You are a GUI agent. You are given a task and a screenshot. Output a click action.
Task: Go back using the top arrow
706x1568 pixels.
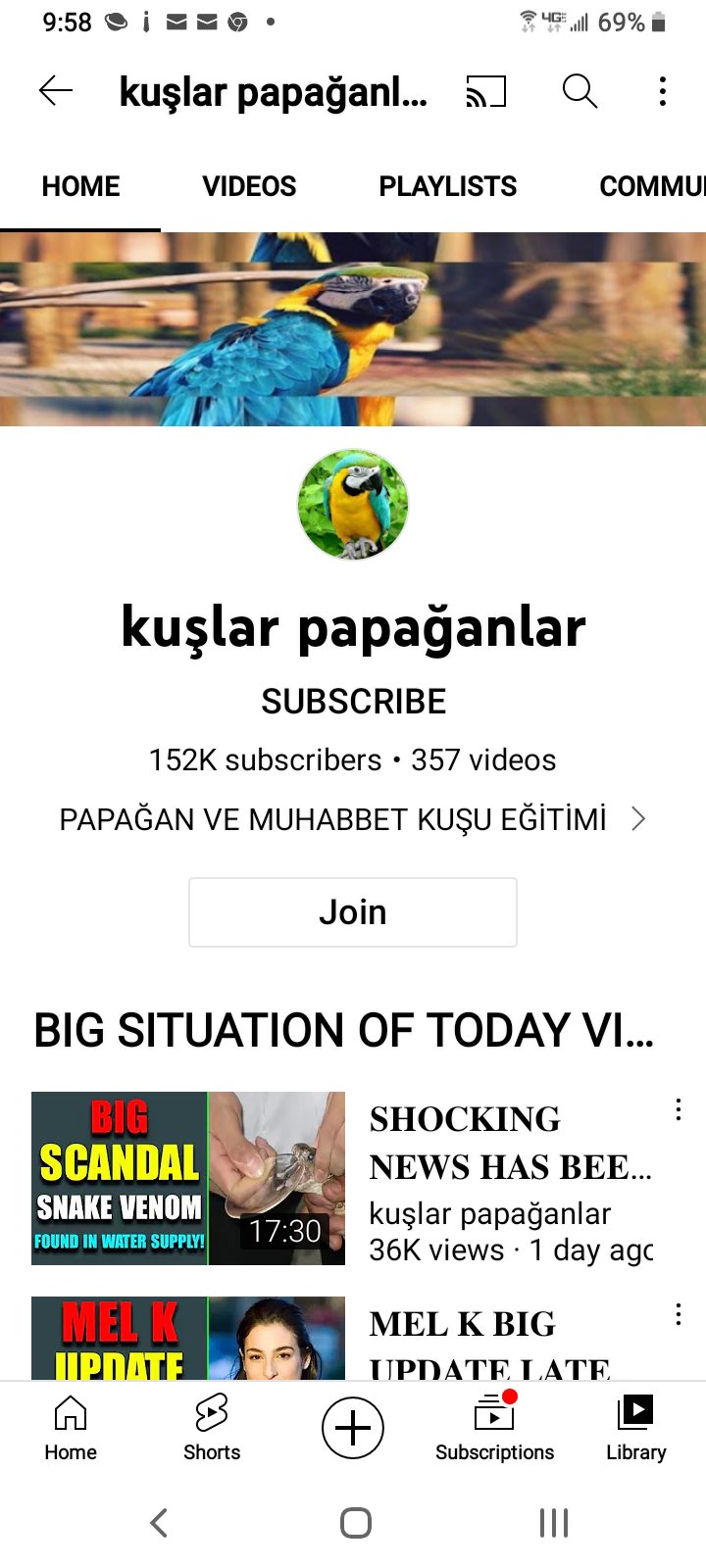pos(56,91)
